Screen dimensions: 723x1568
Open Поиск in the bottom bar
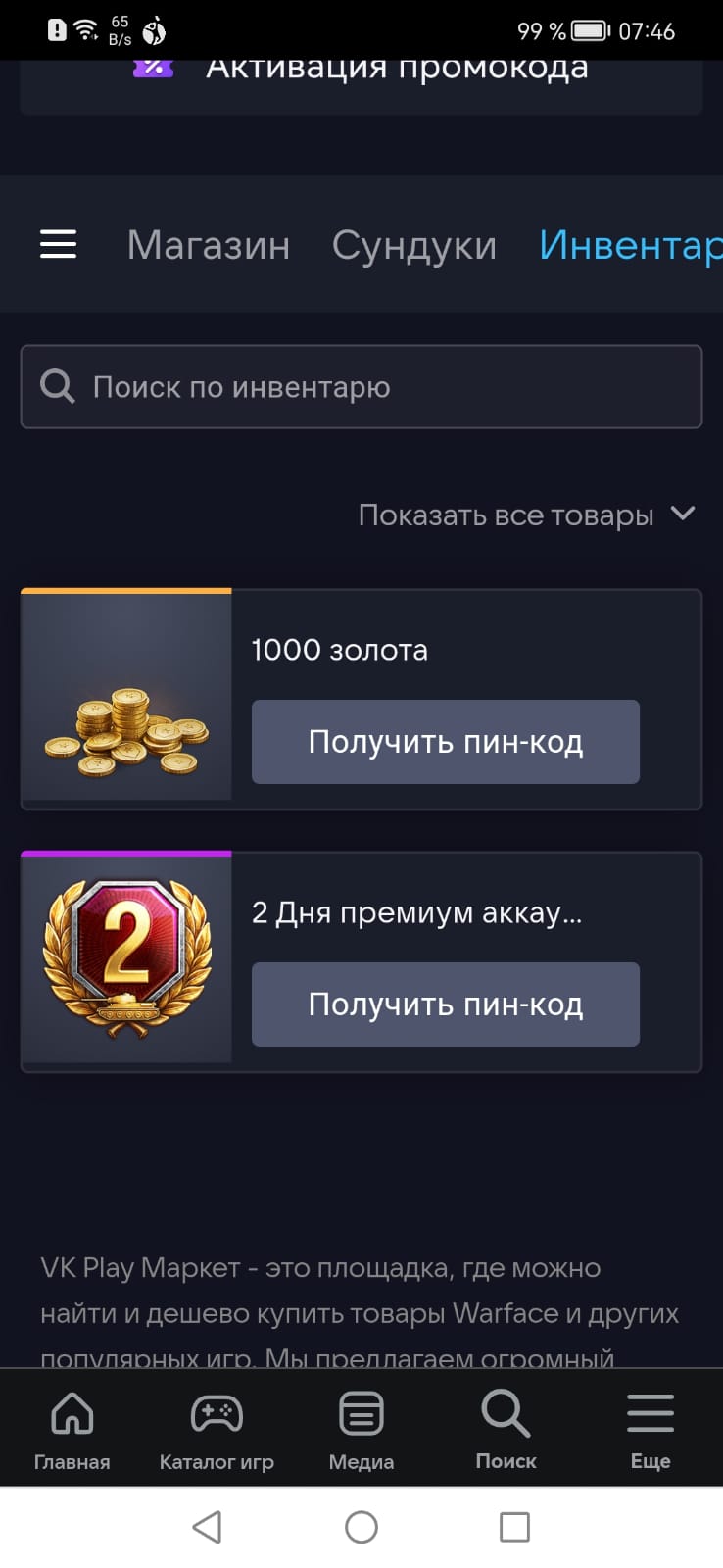(x=506, y=1431)
